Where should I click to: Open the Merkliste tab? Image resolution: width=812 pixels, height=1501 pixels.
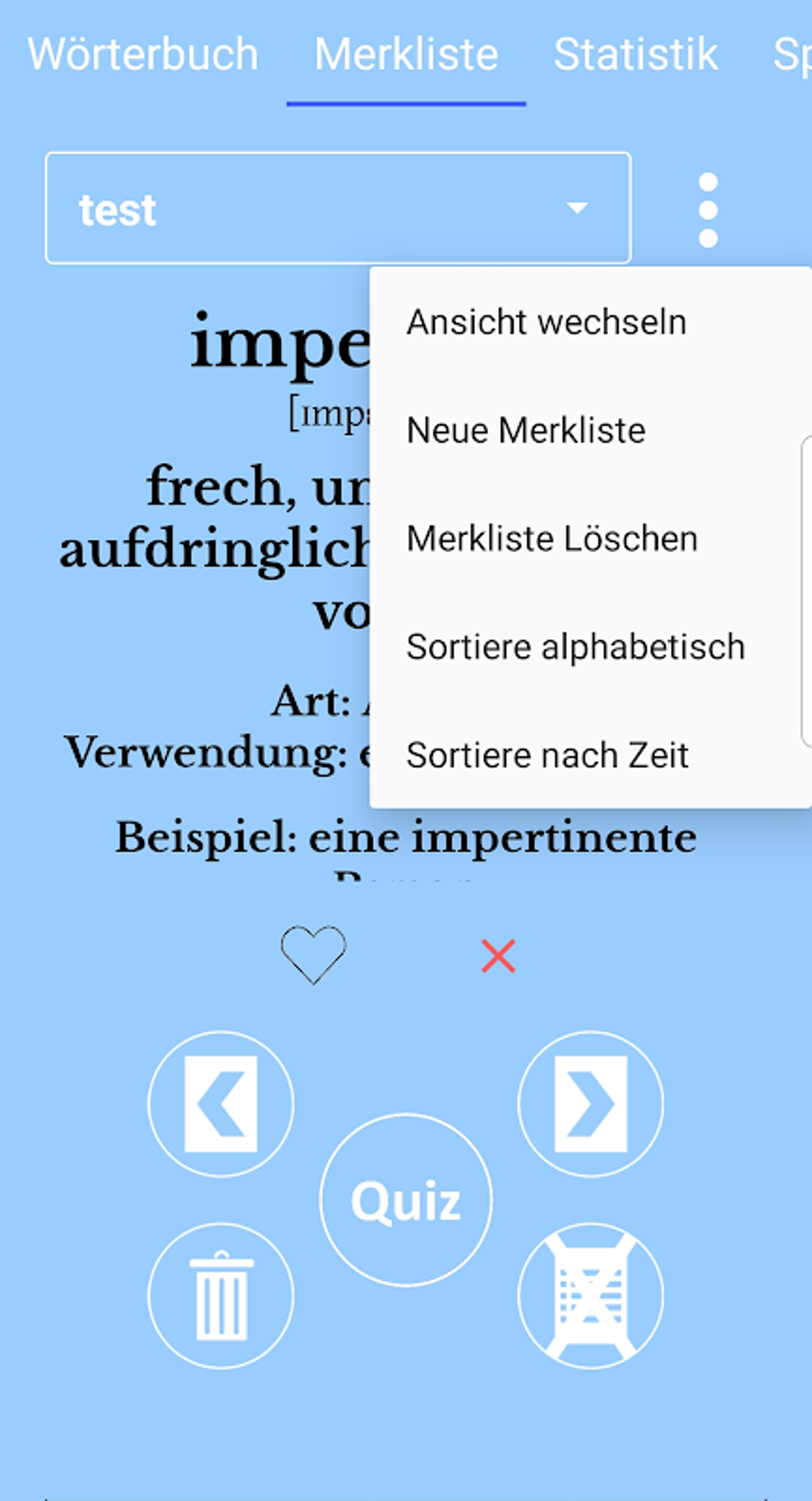[x=406, y=55]
